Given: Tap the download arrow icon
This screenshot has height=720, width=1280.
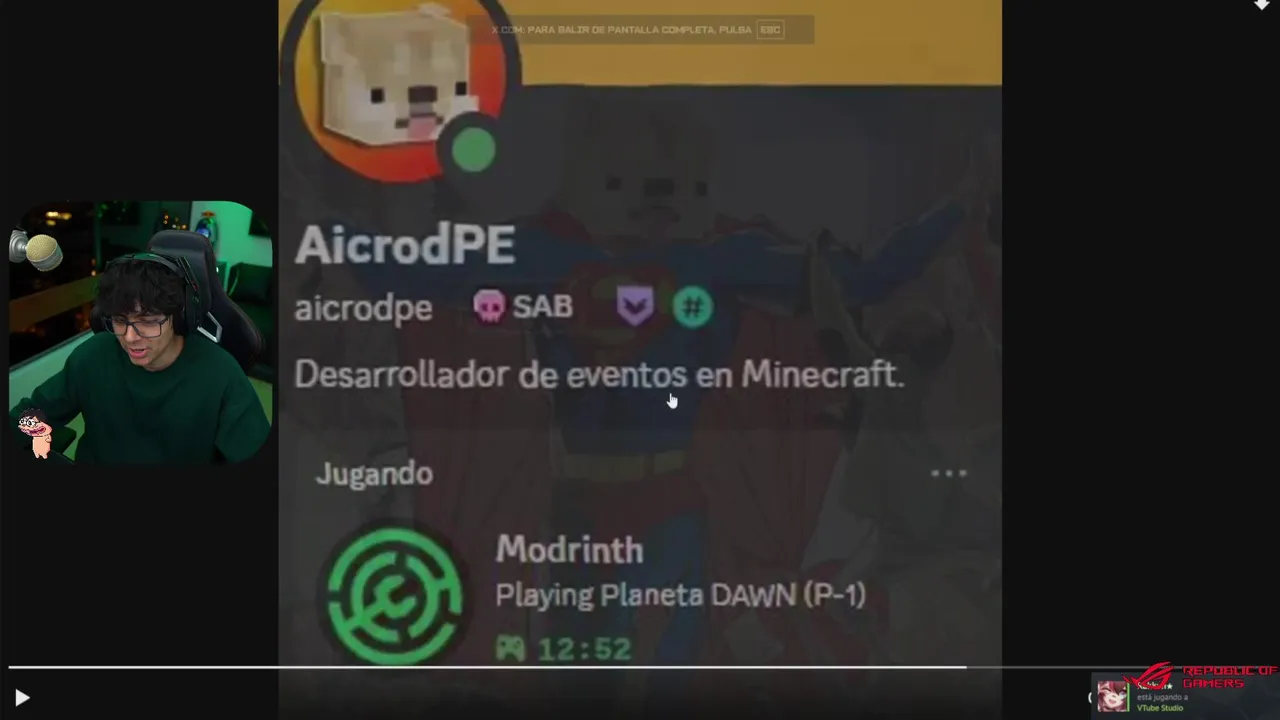Looking at the screenshot, I should (1262, 5).
